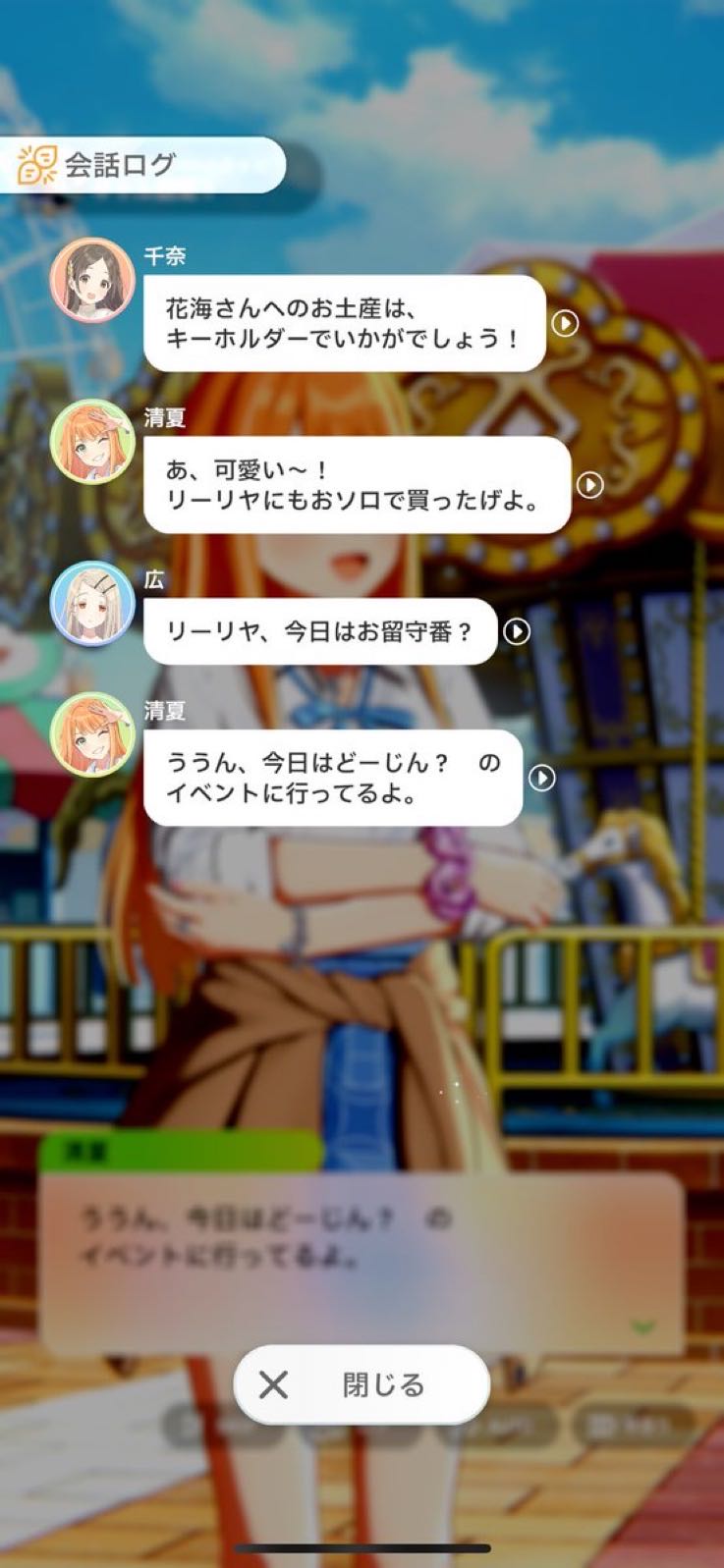Close the conversation log with 閉じる
The width and height of the screenshot is (724, 1568).
click(362, 1384)
